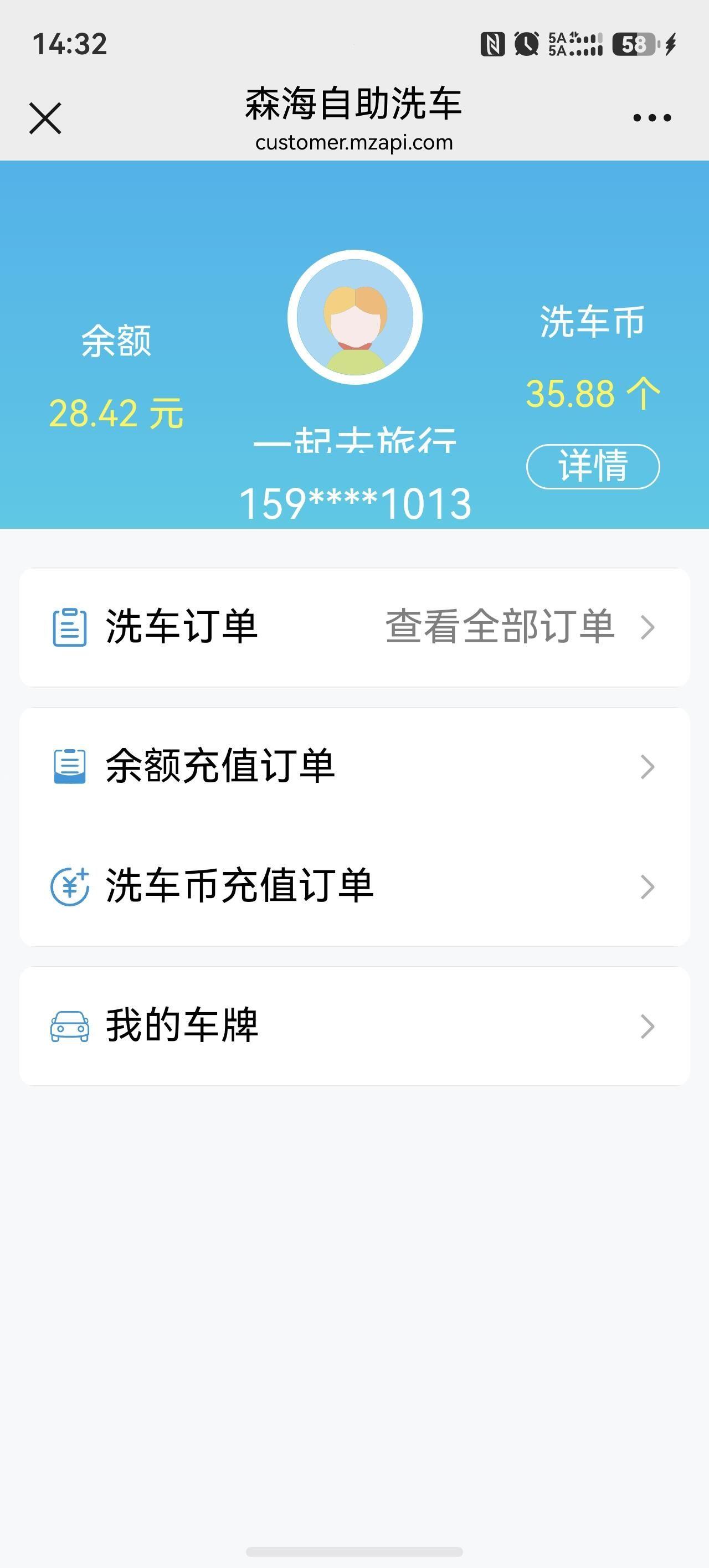709x1568 pixels.
Task: Tap the 详情 button under 洗车币
Action: pos(593,466)
